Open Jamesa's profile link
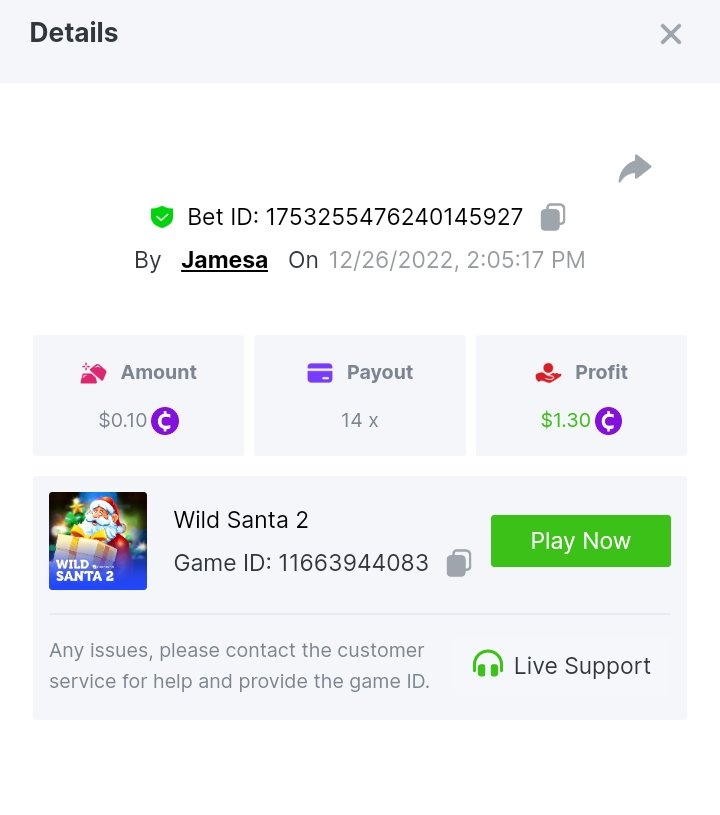720x815 pixels. [224, 260]
